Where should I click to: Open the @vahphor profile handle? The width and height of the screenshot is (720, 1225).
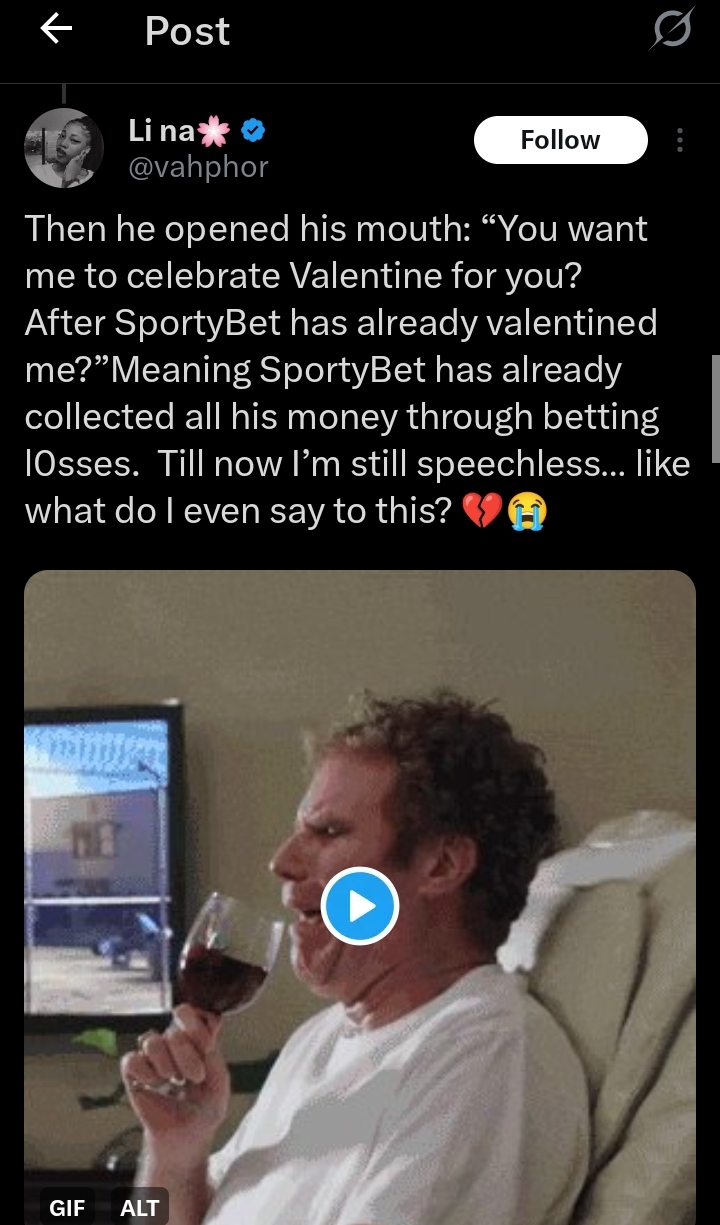[x=198, y=166]
